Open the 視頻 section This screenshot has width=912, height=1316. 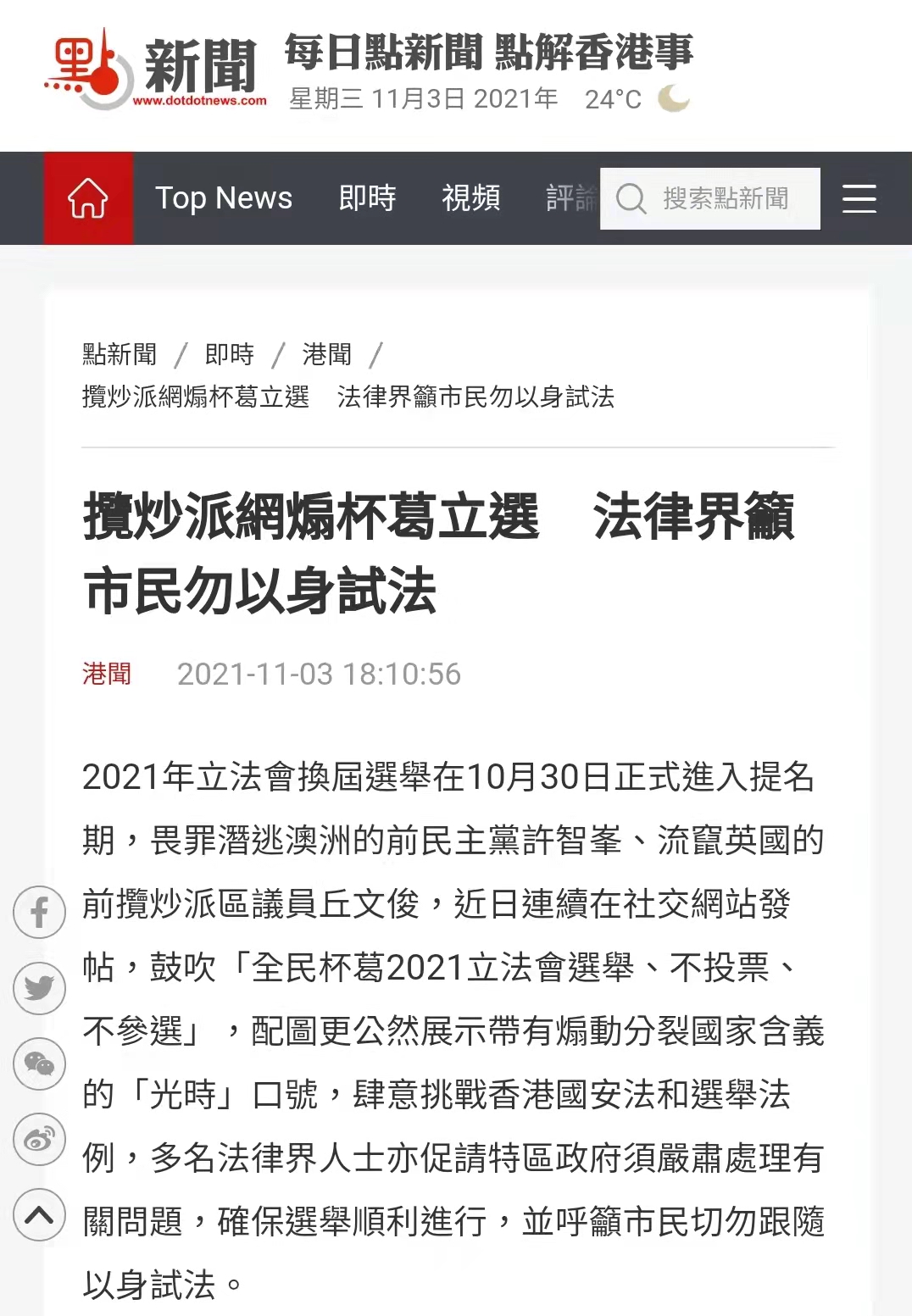[471, 198]
